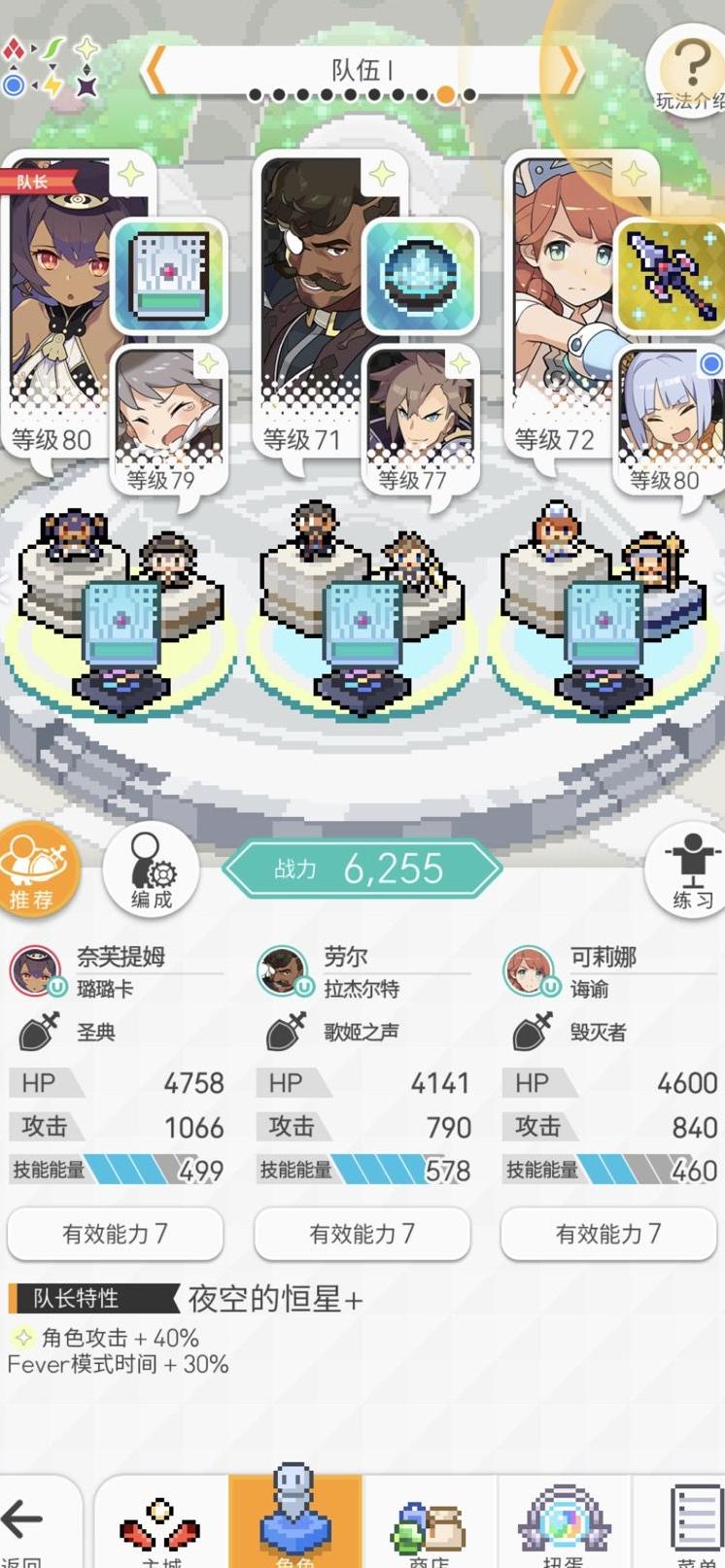The height and width of the screenshot is (1568, 725).
Task: View 有效能力 7 for 可莉娜
Action: (608, 1234)
